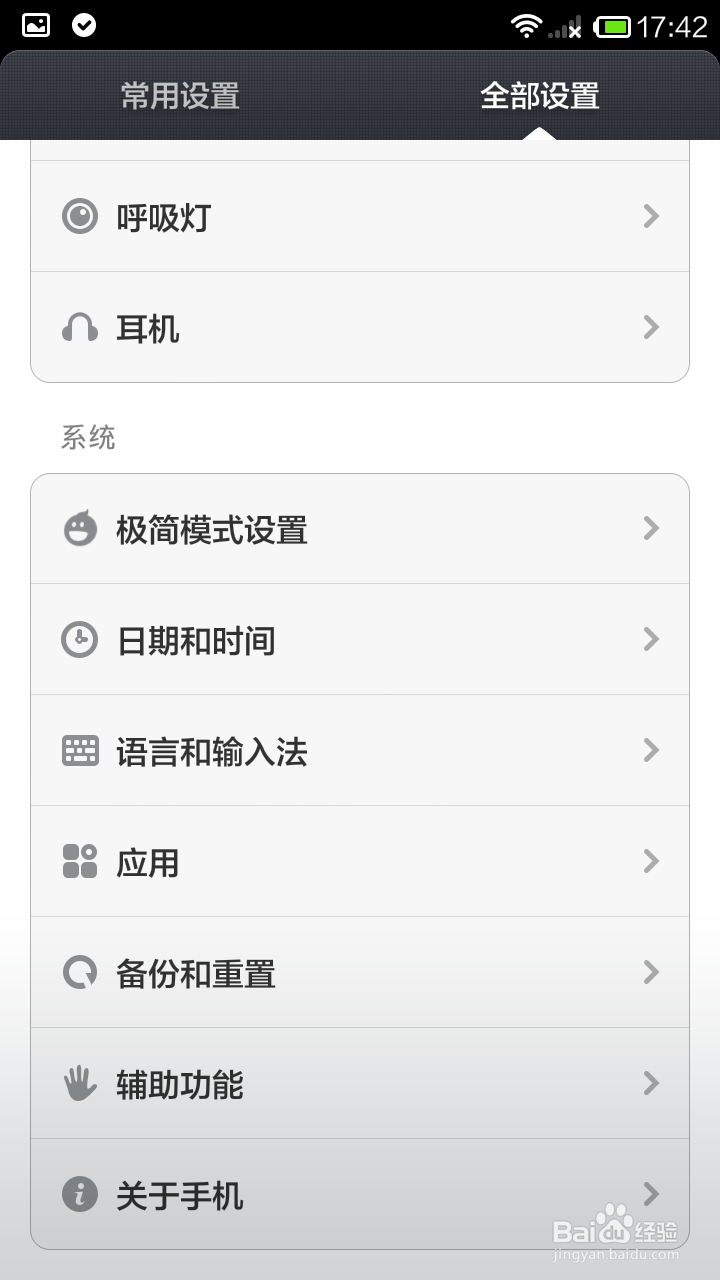720x1280 pixels.
Task: Open the 语言和输入法 settings entry
Action: 360,750
